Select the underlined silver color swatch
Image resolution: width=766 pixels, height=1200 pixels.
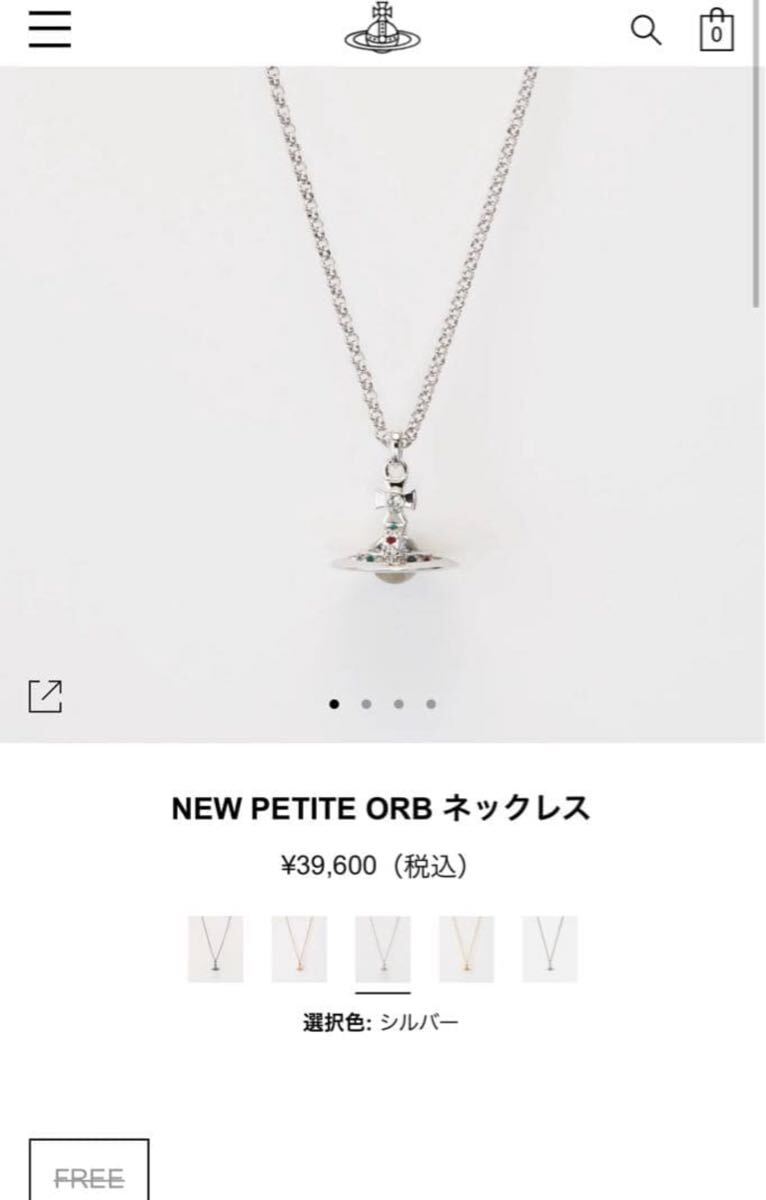(x=382, y=949)
